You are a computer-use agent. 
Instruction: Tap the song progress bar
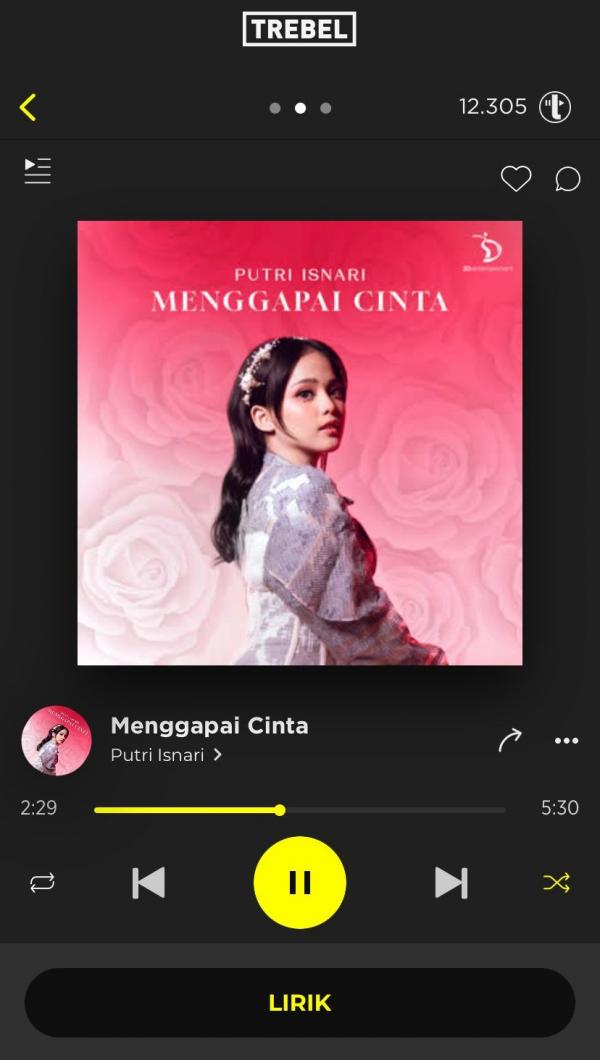[300, 810]
